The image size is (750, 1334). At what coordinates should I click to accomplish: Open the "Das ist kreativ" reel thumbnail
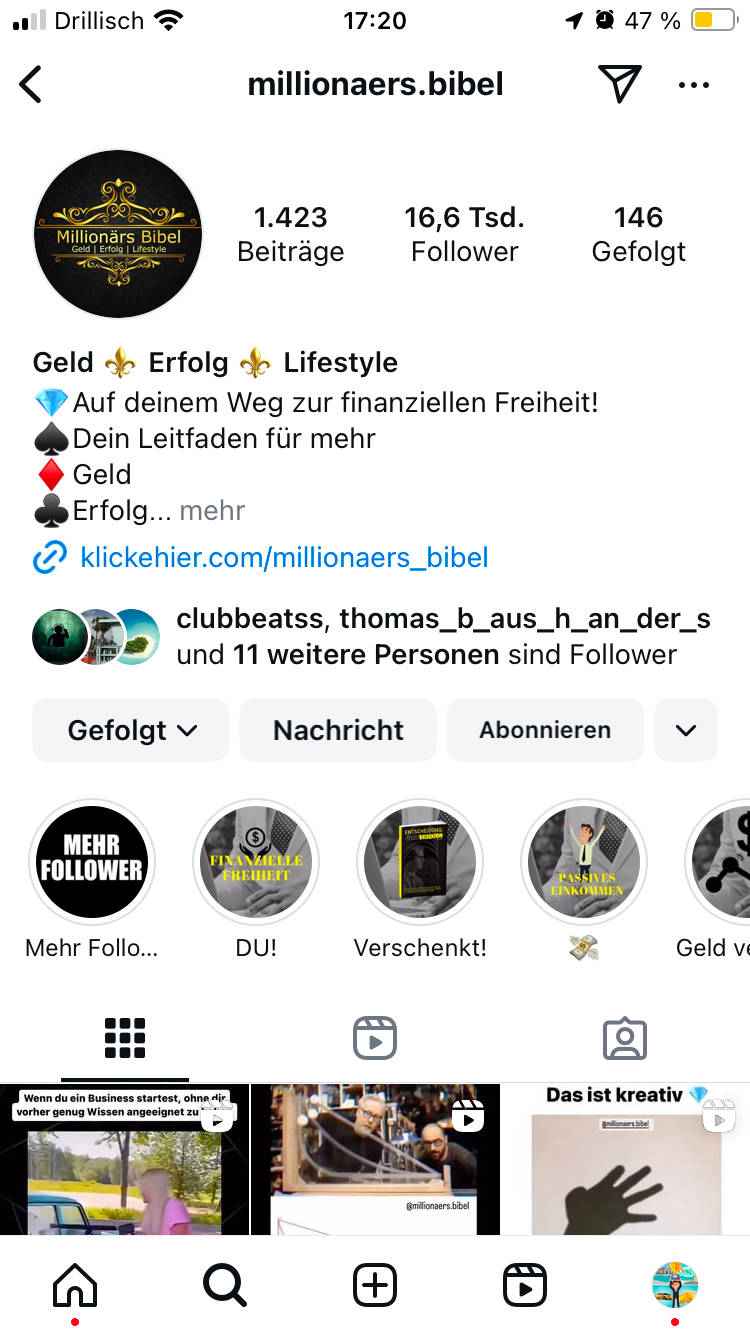coord(625,1160)
